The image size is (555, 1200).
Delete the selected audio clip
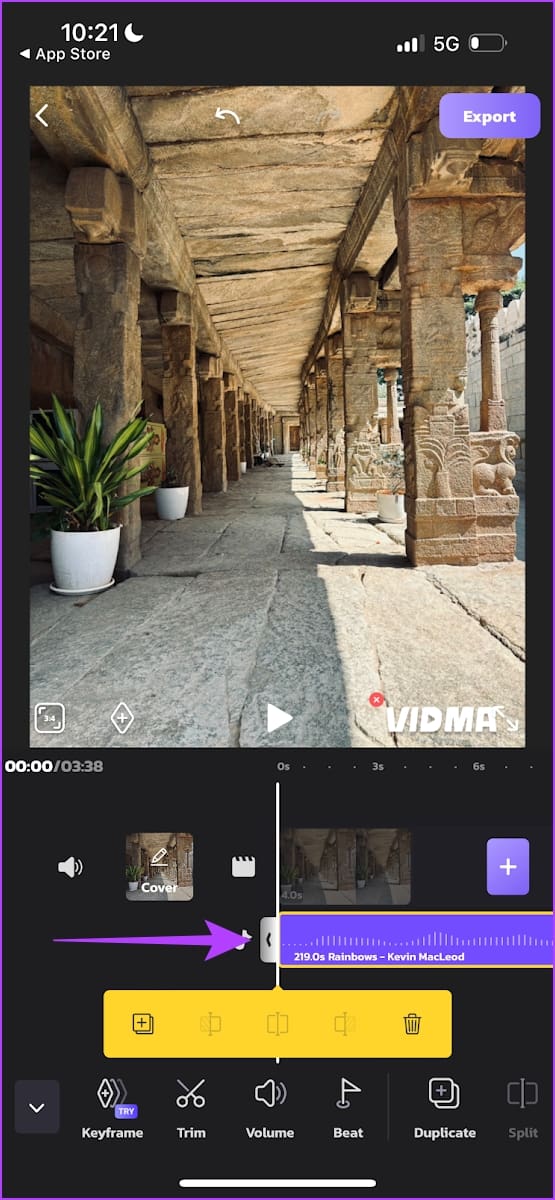coord(412,1024)
